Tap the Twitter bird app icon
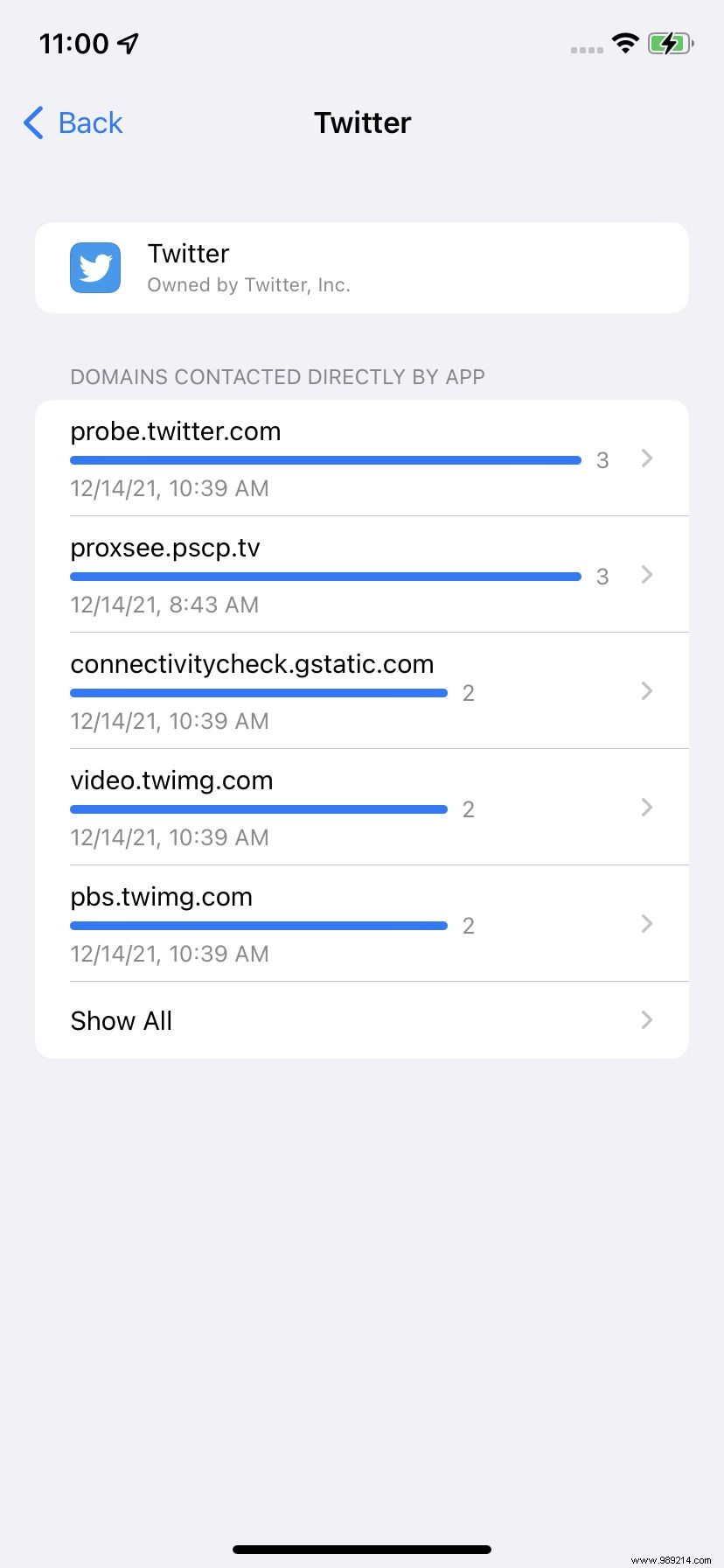The image size is (724, 1568). click(x=94, y=267)
